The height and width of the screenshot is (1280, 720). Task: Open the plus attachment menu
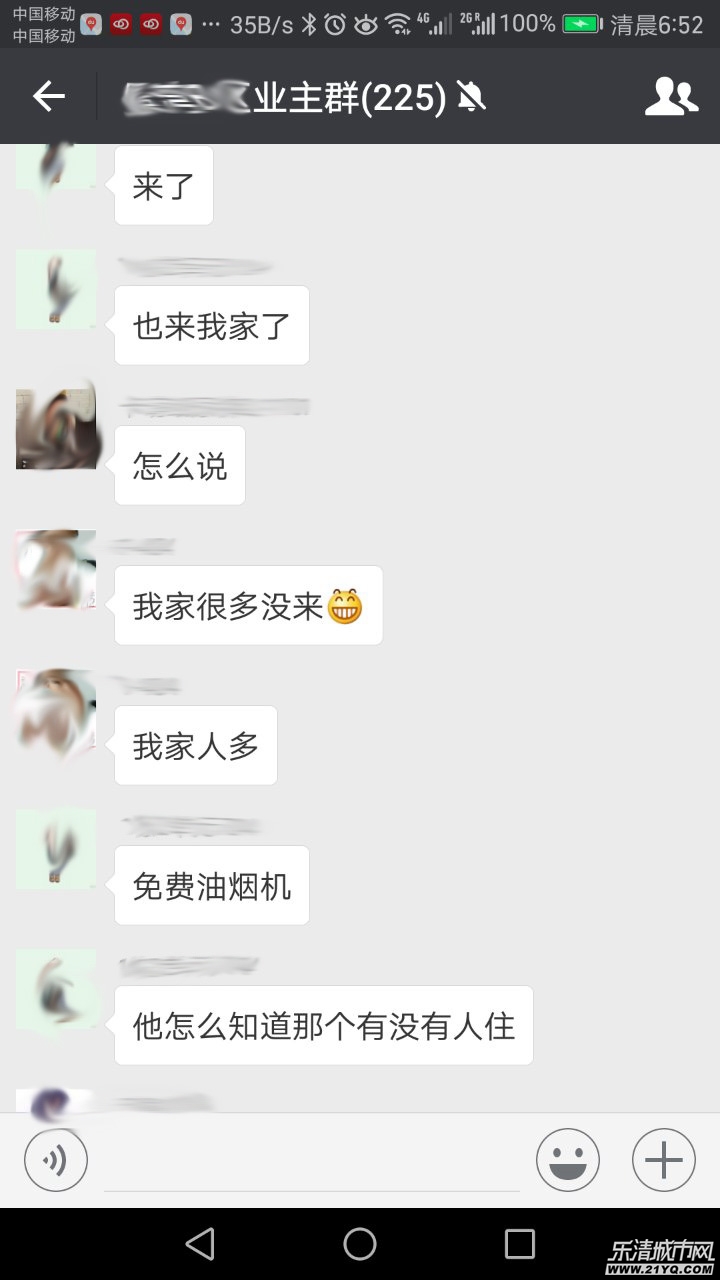tap(663, 1160)
